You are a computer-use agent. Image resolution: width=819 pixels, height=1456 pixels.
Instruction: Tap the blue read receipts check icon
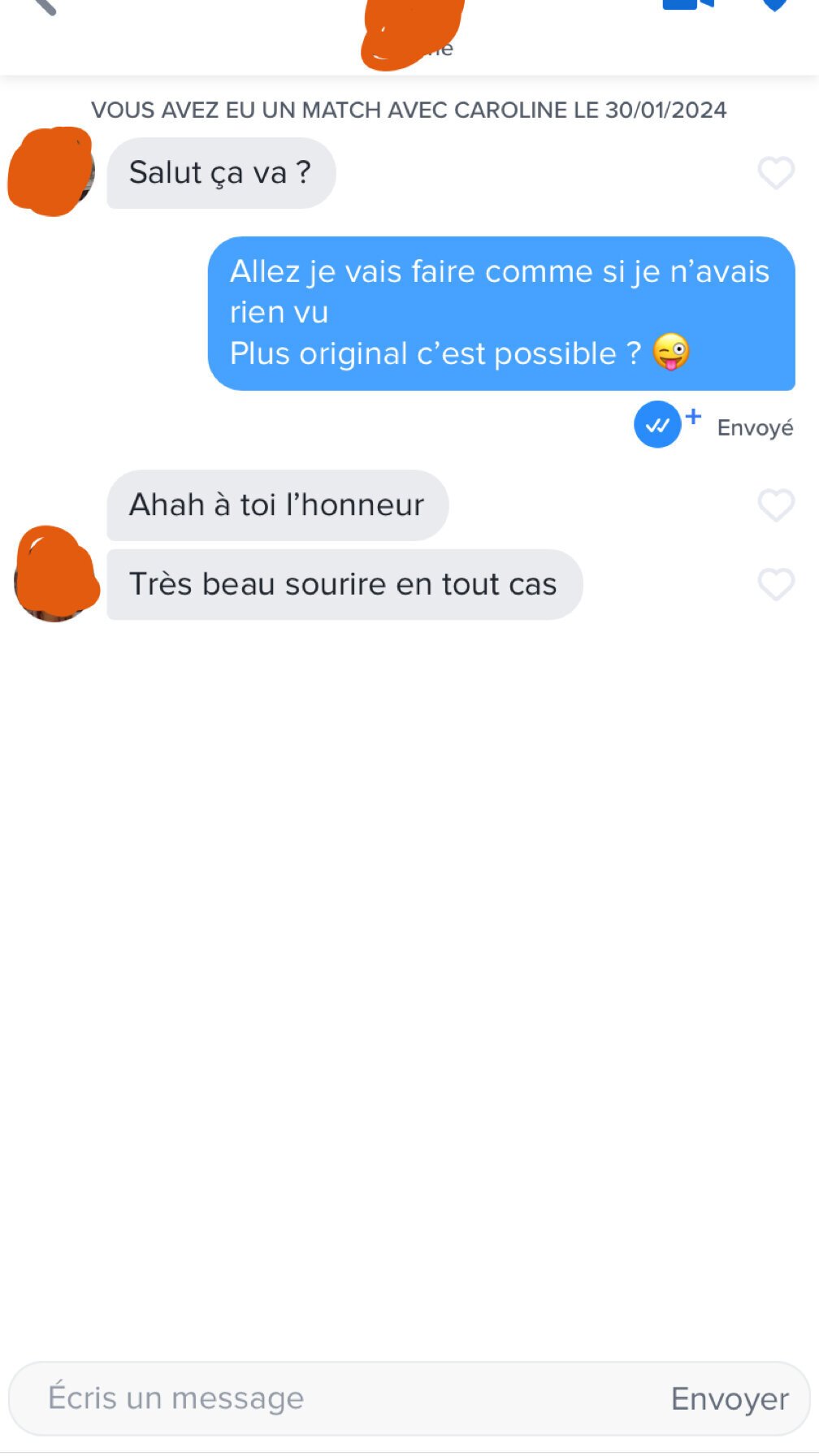tap(657, 425)
